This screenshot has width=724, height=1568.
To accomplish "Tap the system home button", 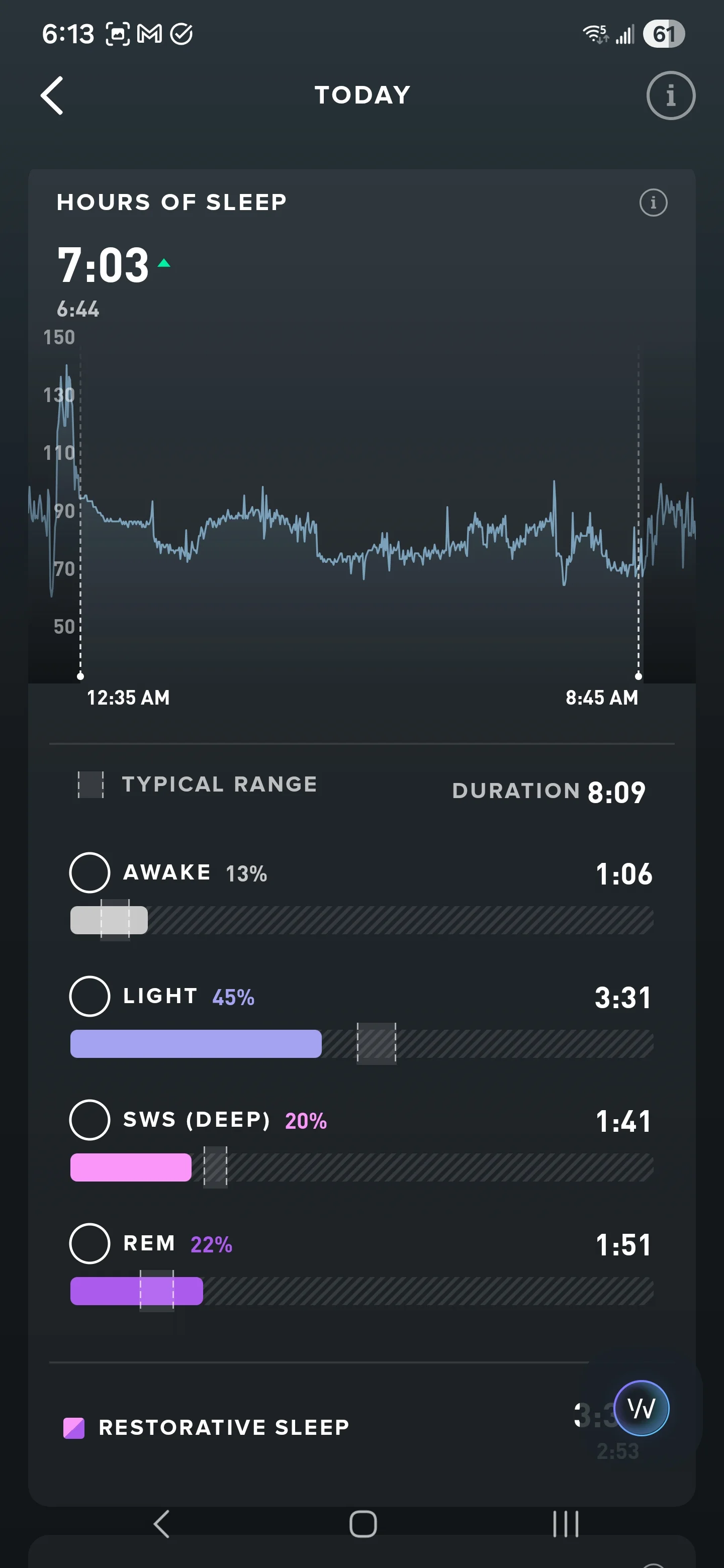I will (363, 1524).
